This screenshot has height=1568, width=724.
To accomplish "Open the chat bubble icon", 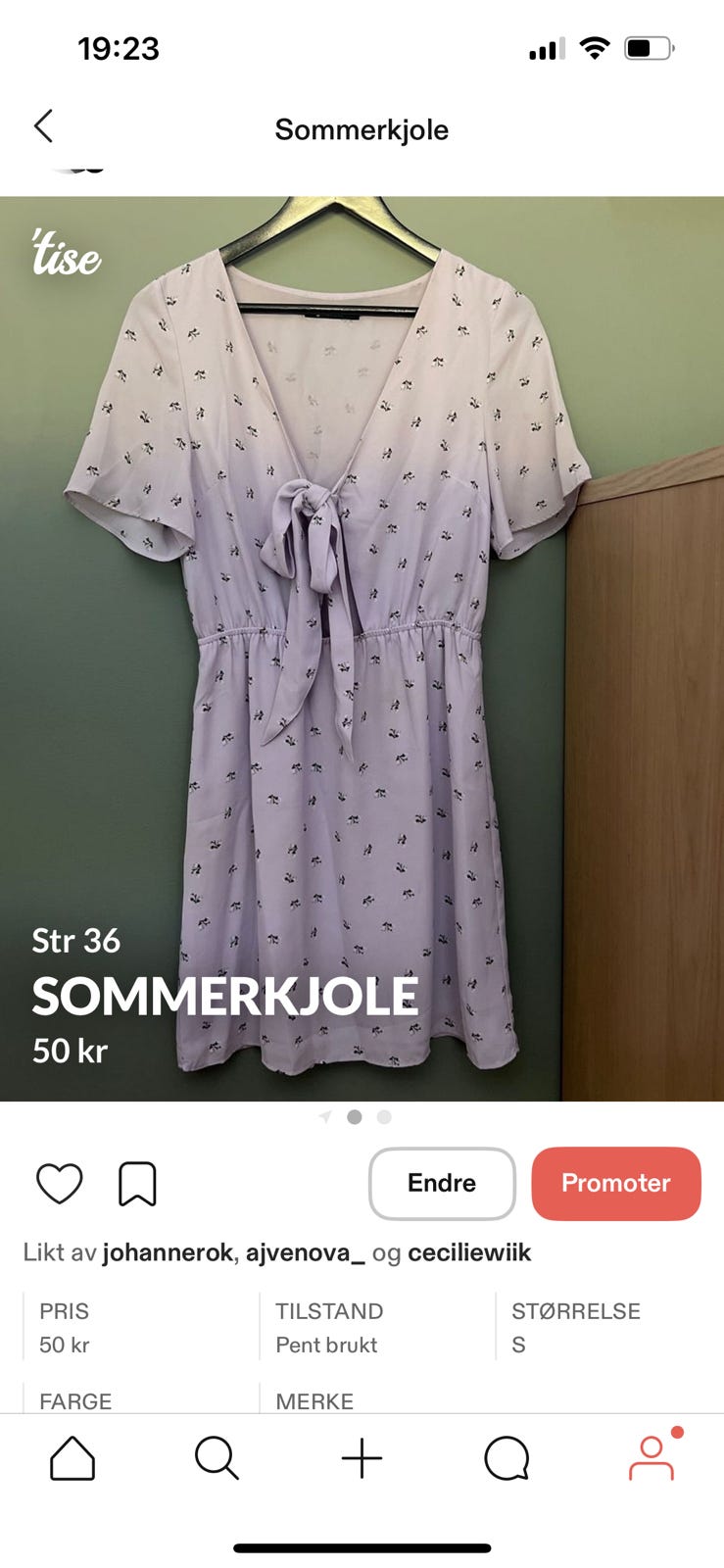I will (x=507, y=1458).
